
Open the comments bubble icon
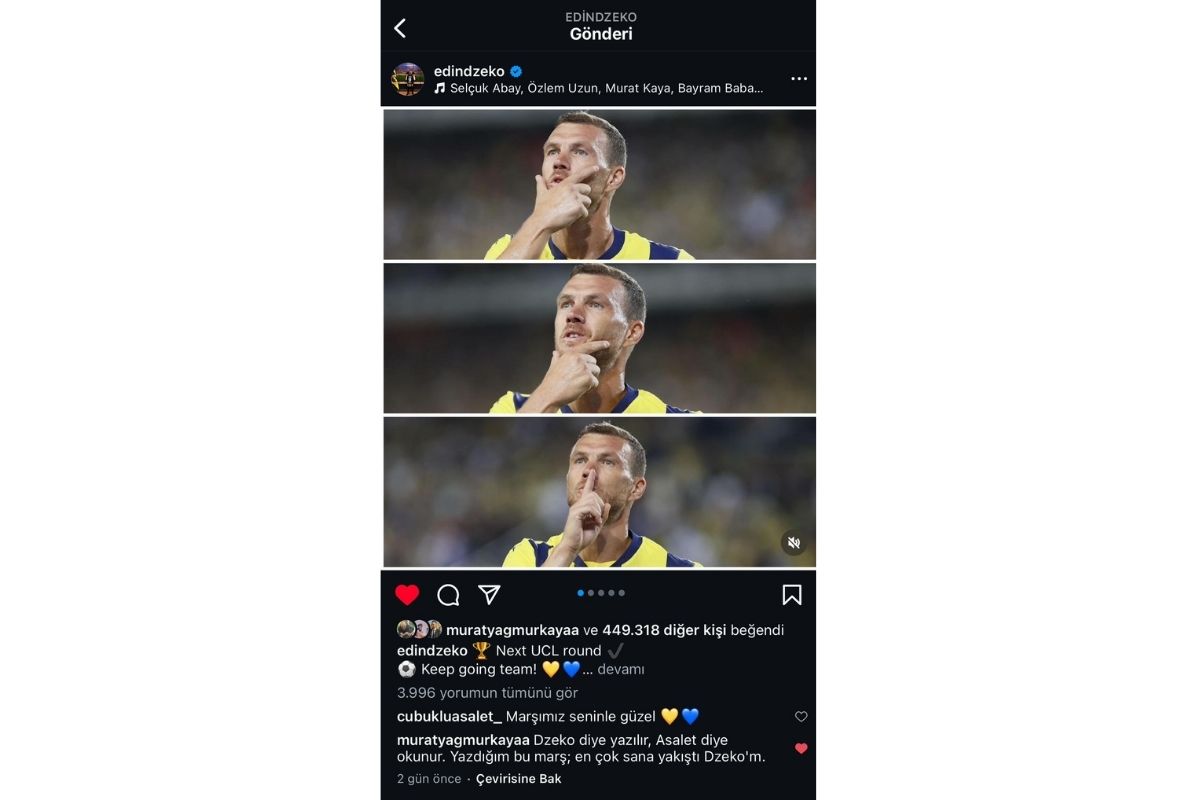click(x=448, y=595)
